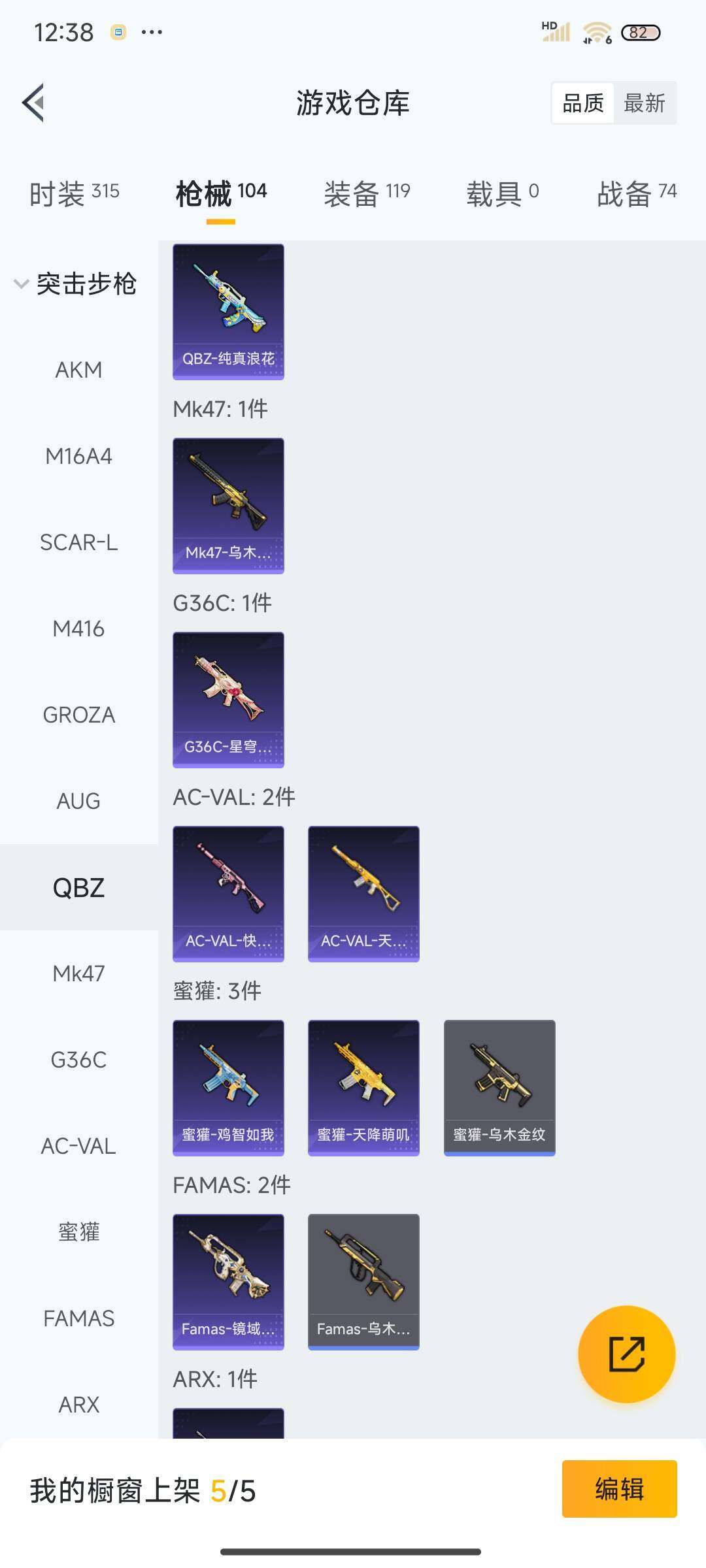Select M416 in the weapon list
The image size is (706, 1568).
[x=78, y=629]
